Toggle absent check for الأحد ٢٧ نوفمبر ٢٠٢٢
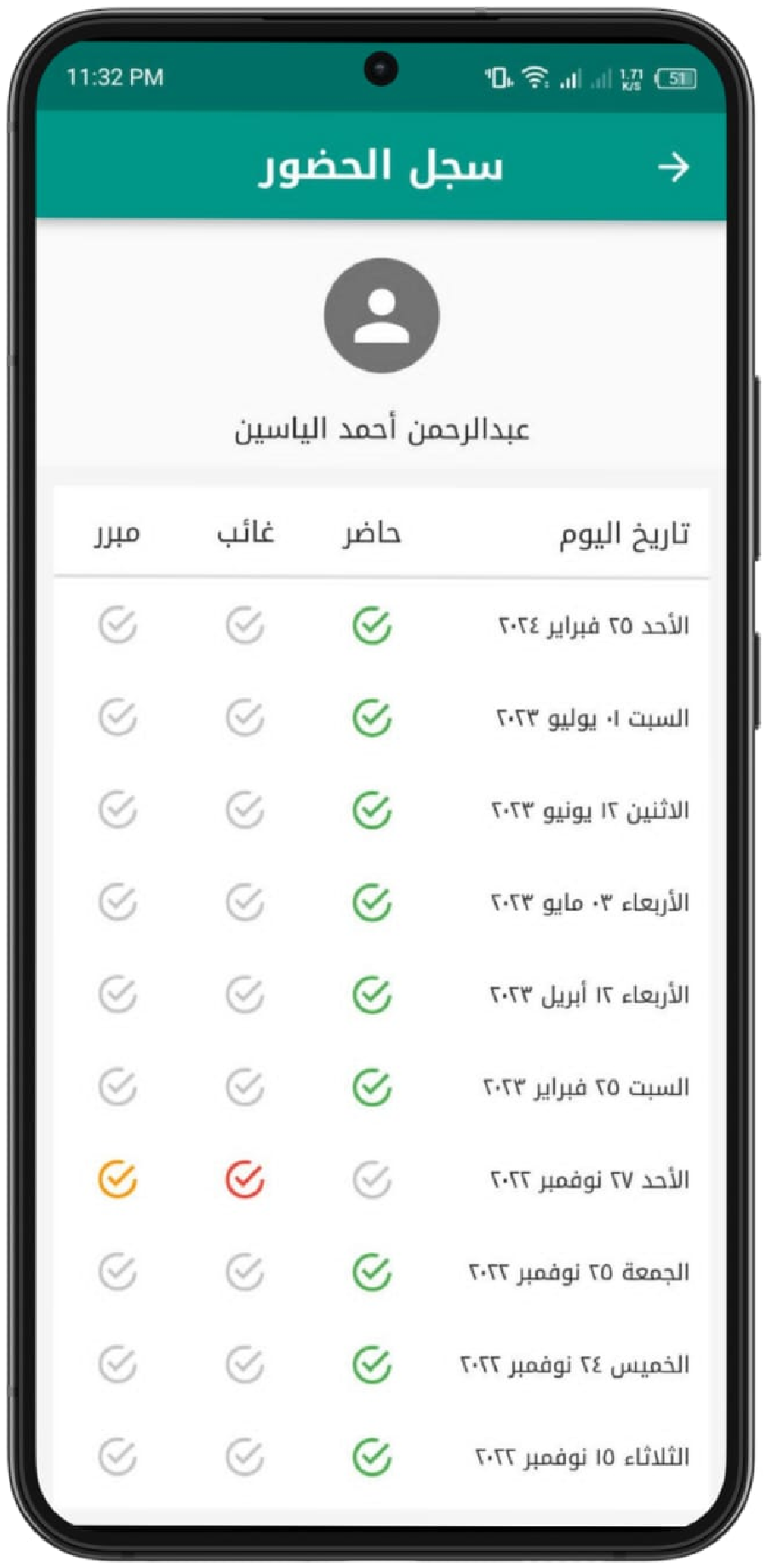The width and height of the screenshot is (766, 1568). coord(245,1181)
